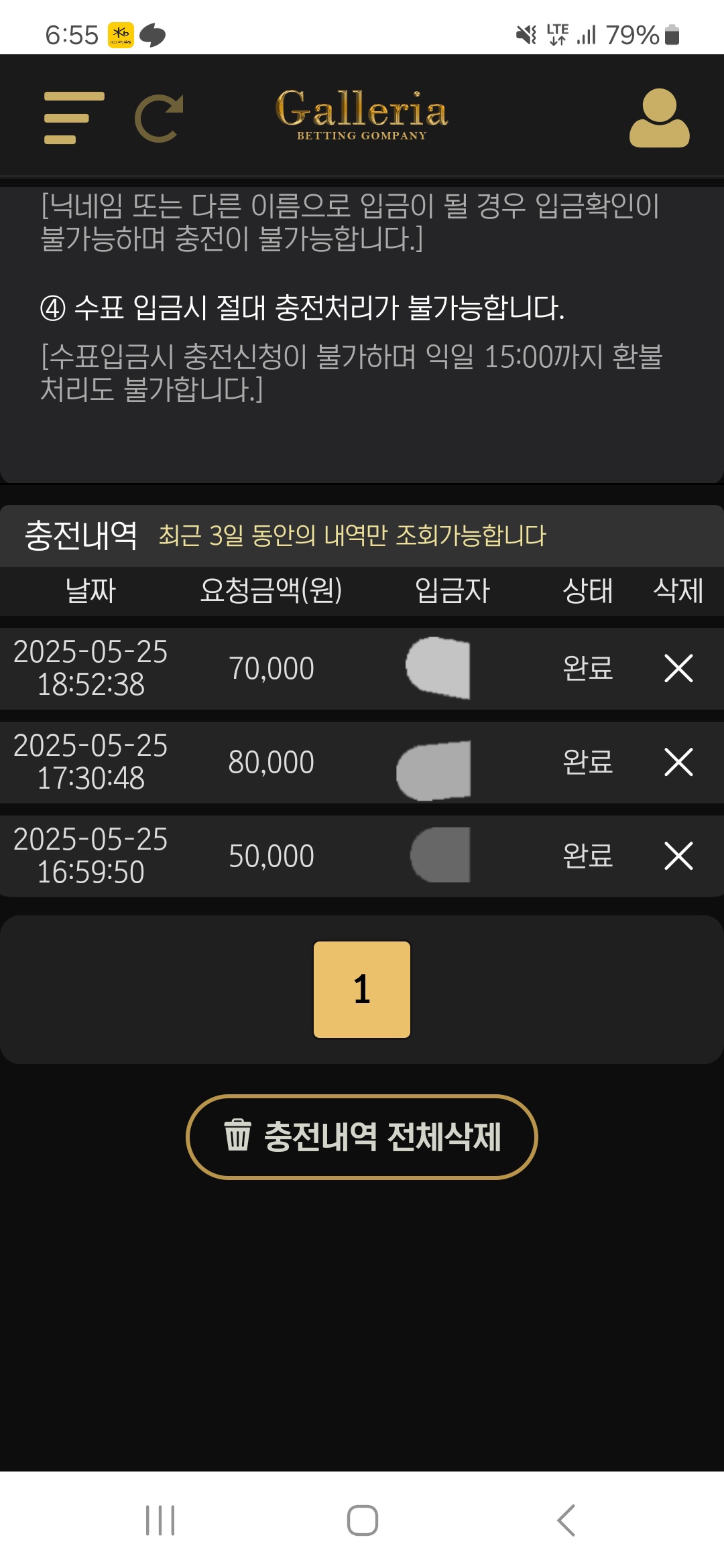Select page 1 of charge history

362,990
